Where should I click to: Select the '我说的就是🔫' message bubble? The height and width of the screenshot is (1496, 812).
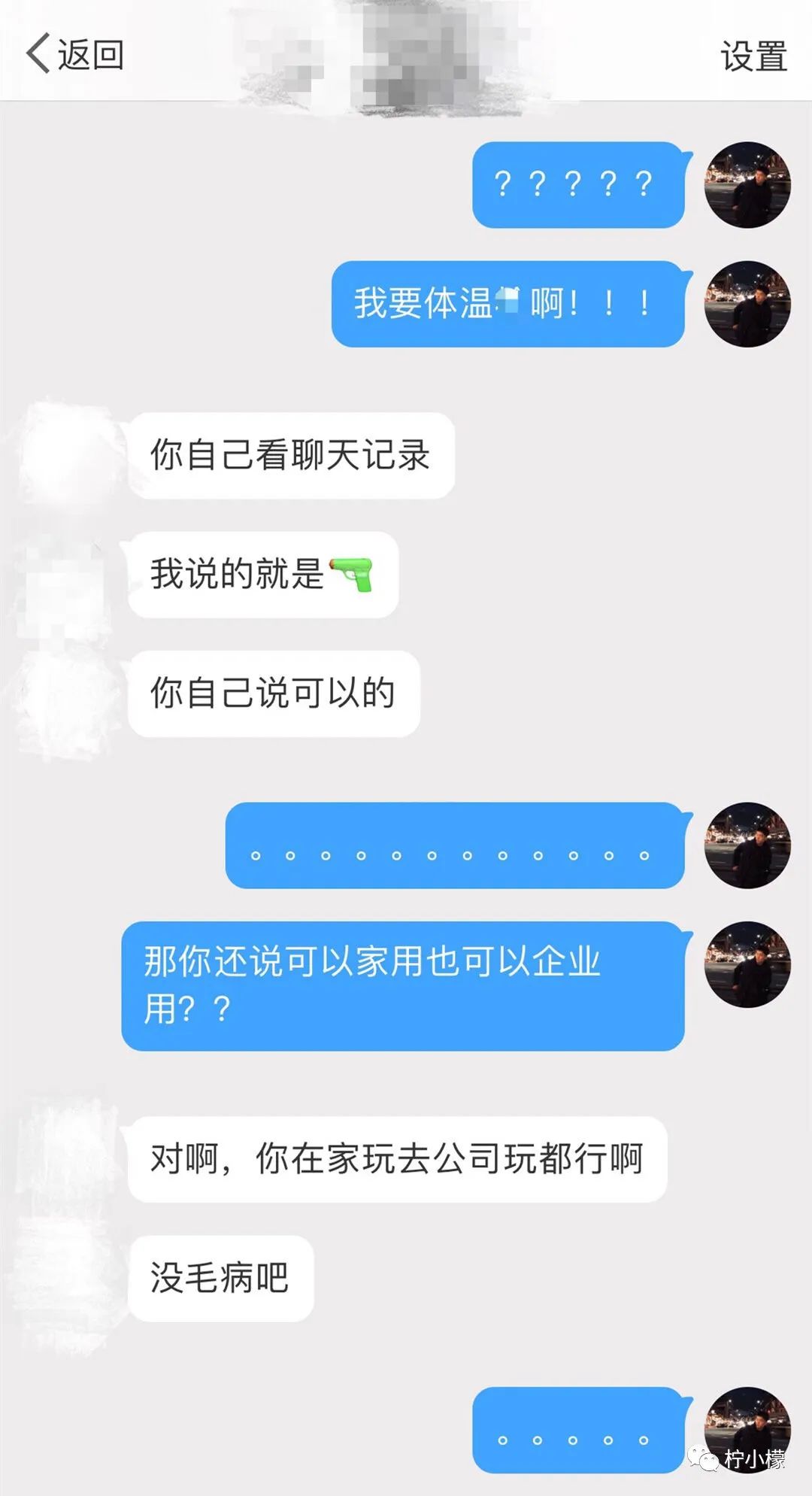(263, 575)
